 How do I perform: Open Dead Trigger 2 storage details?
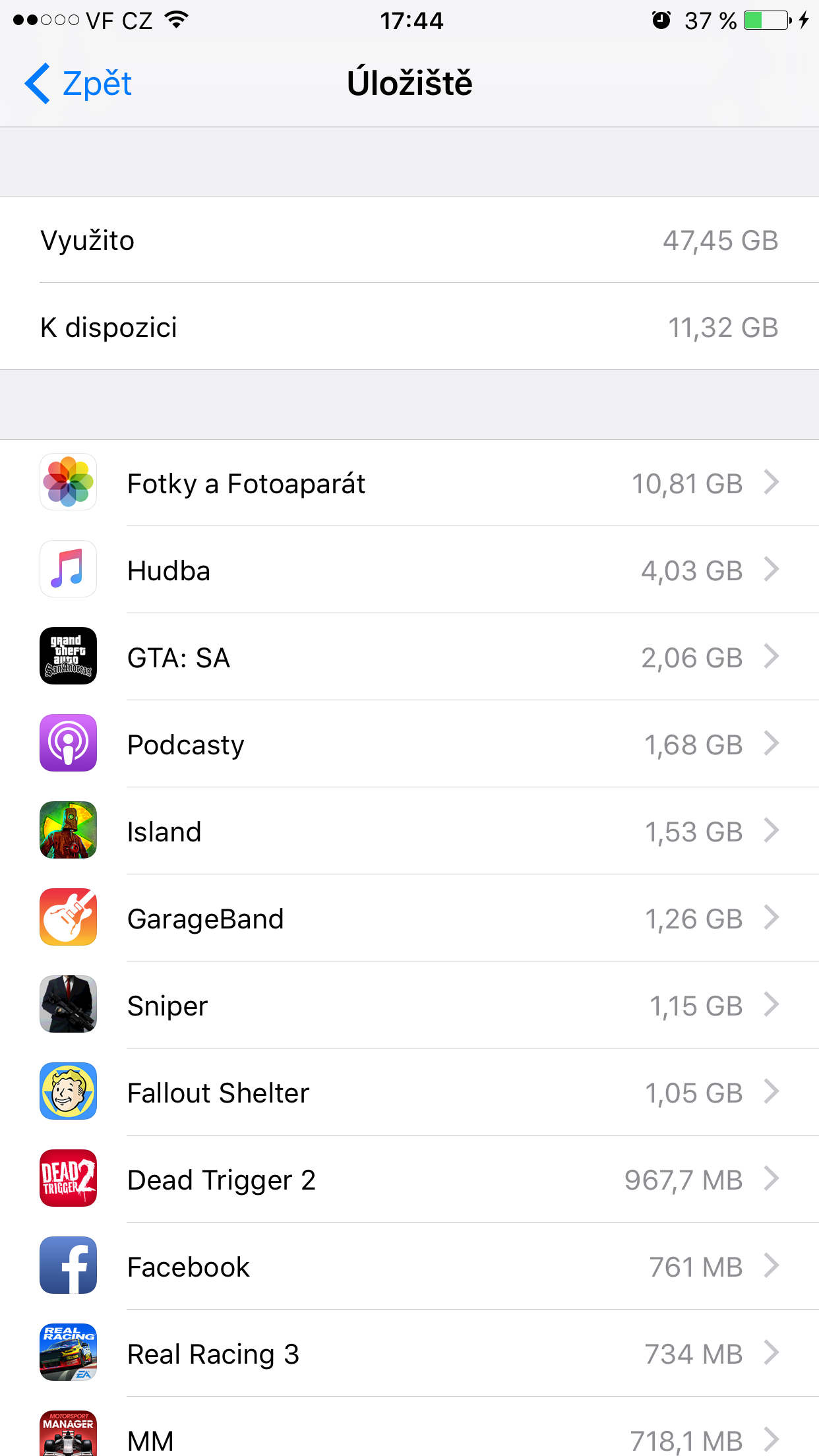coord(409,1180)
